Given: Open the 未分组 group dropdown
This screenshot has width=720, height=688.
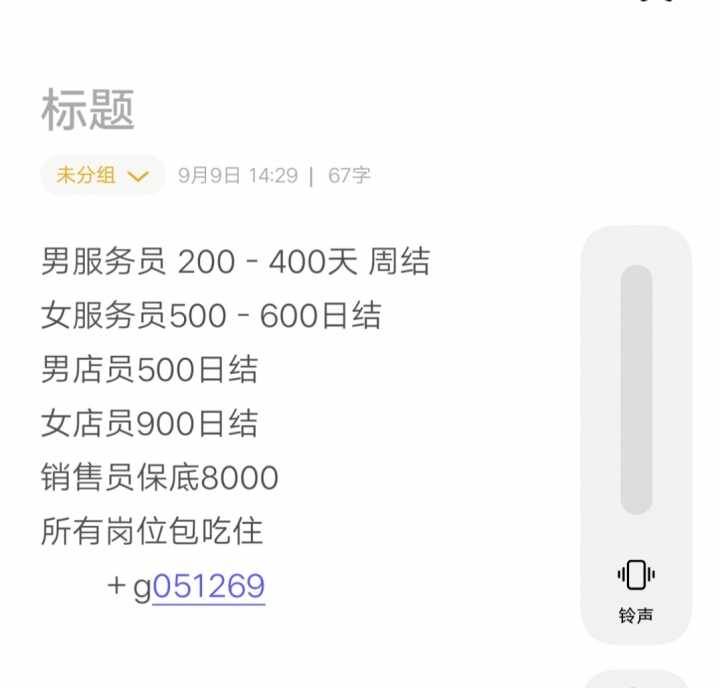Looking at the screenshot, I should click(102, 175).
